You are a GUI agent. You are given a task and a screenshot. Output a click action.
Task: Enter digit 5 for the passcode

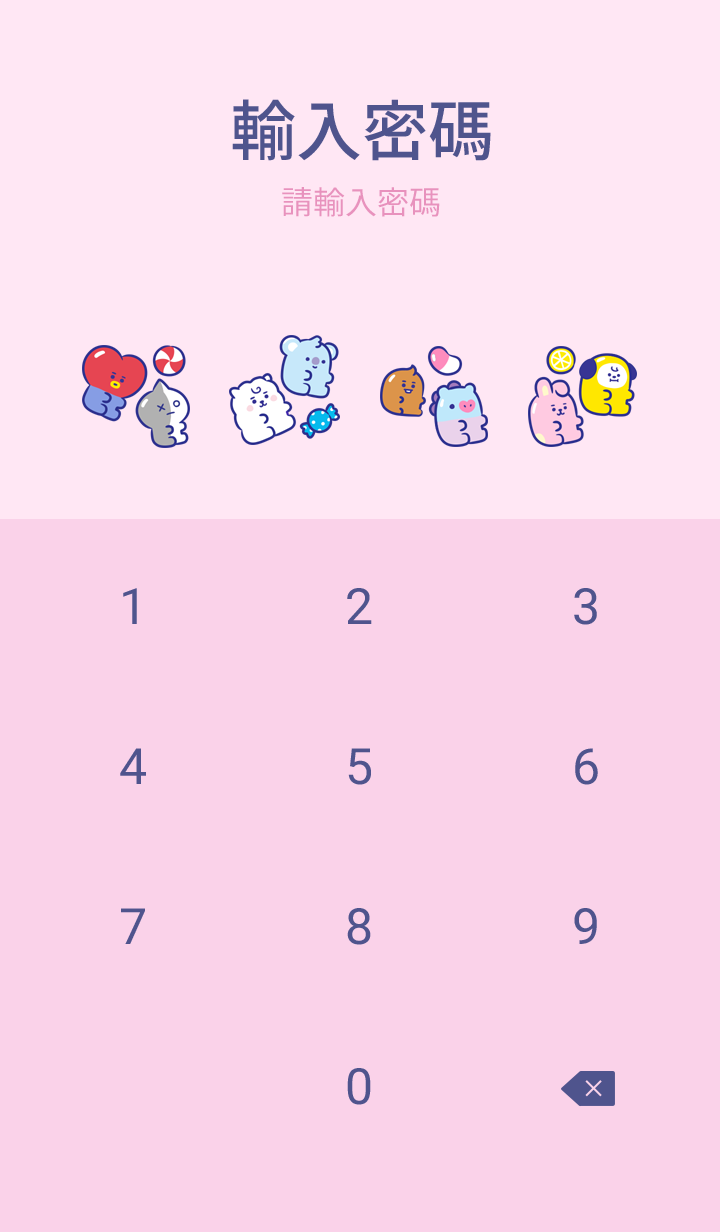point(359,767)
